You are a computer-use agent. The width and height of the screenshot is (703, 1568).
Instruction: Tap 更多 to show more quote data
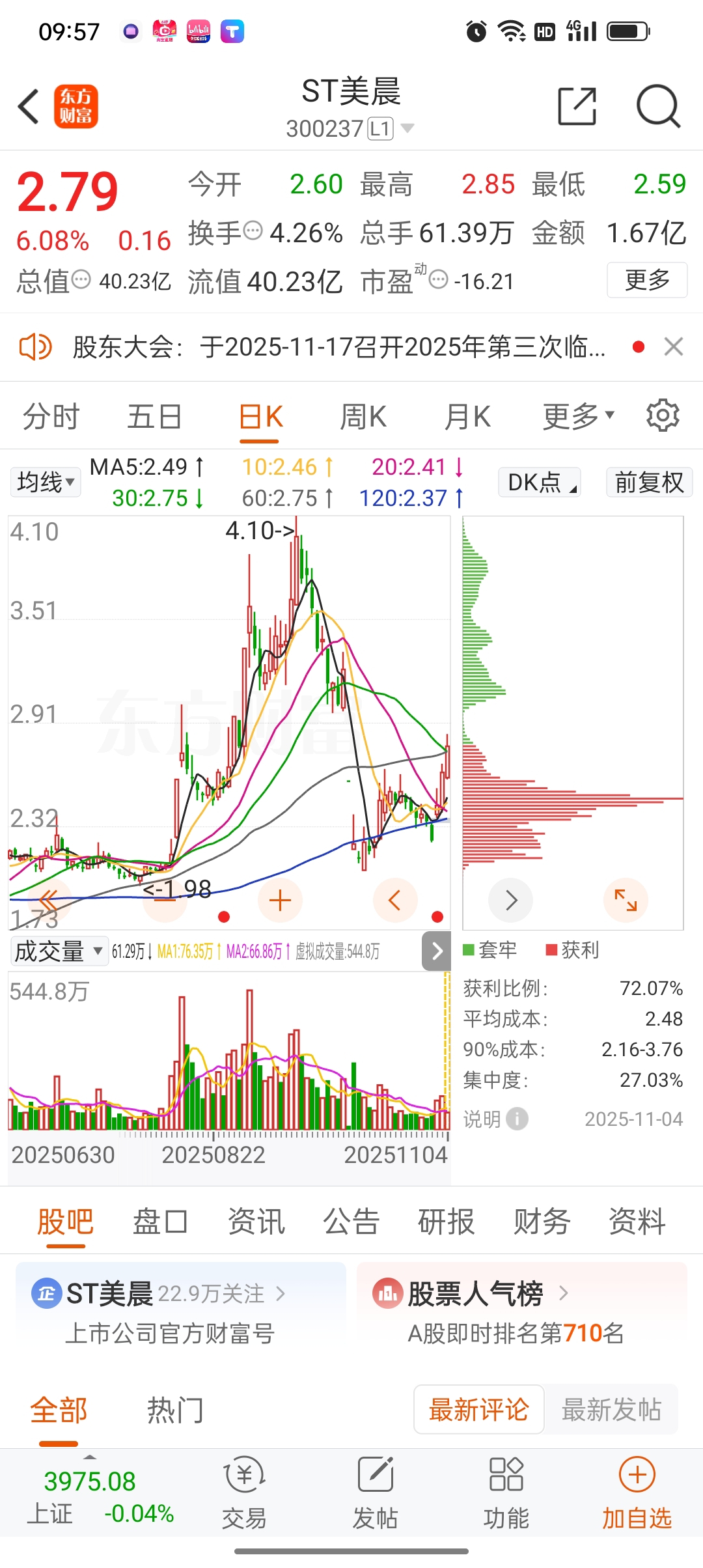[x=647, y=280]
